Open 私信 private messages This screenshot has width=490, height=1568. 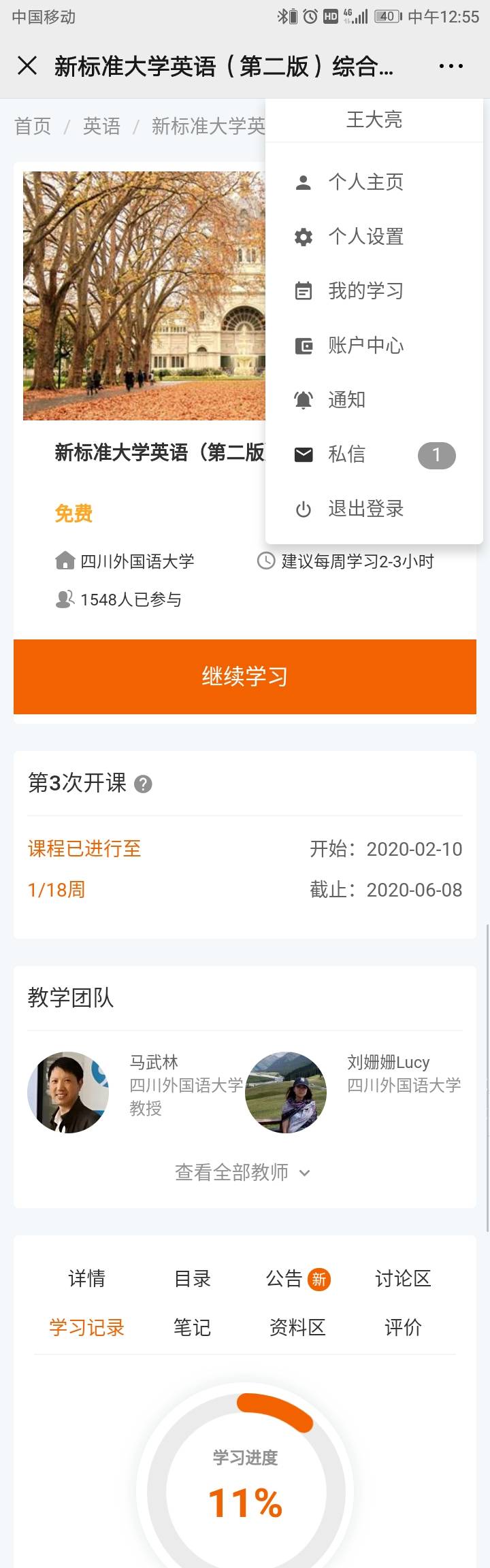347,454
